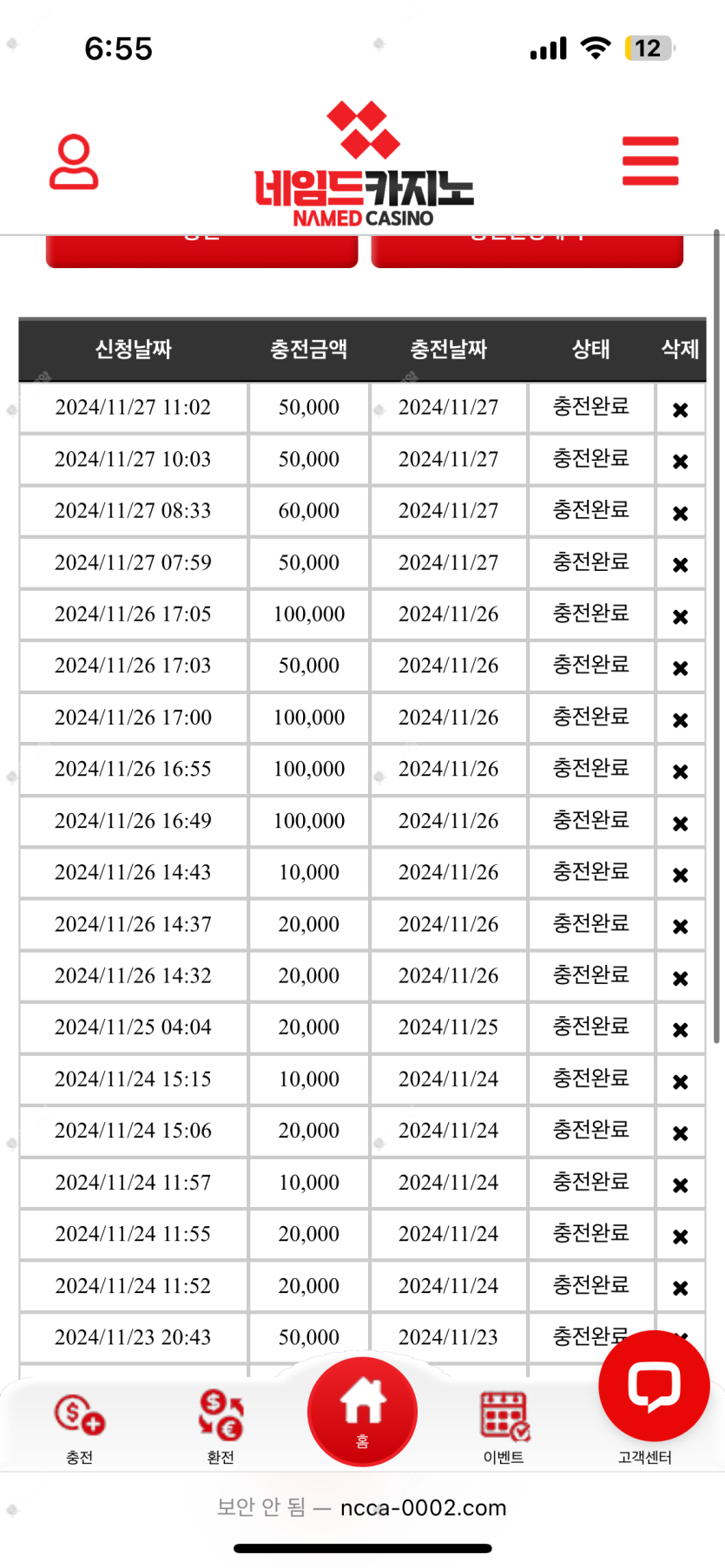Remove the 2024/11/26 17:05 entry

point(681,616)
